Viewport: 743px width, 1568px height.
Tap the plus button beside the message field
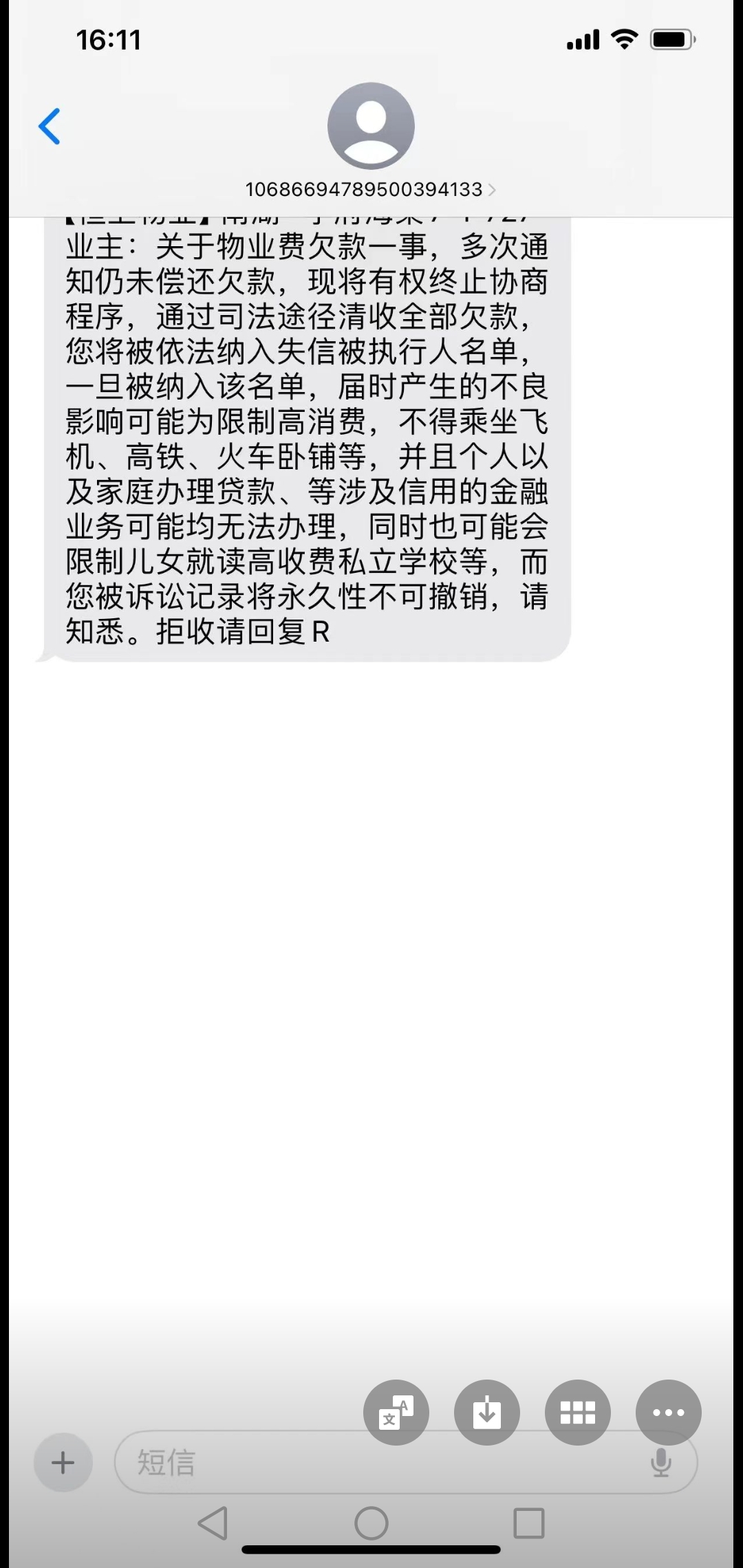[63, 1462]
